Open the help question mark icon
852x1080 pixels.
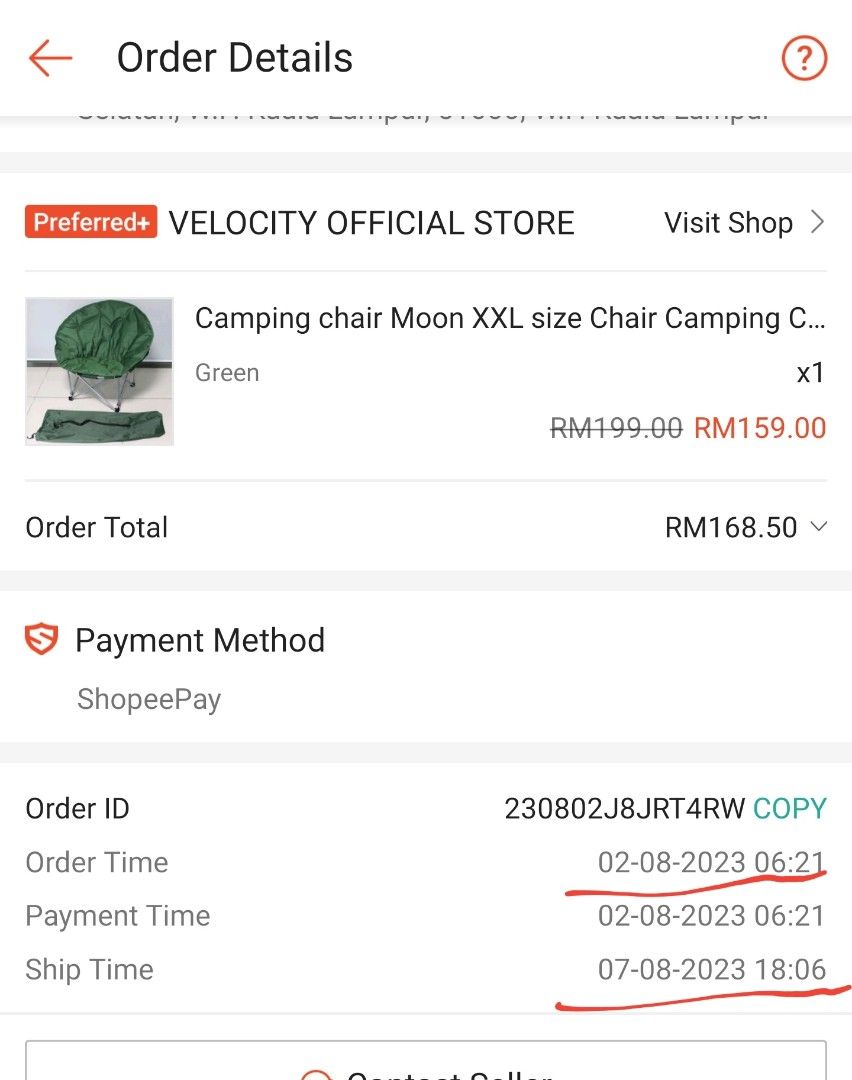(x=804, y=58)
